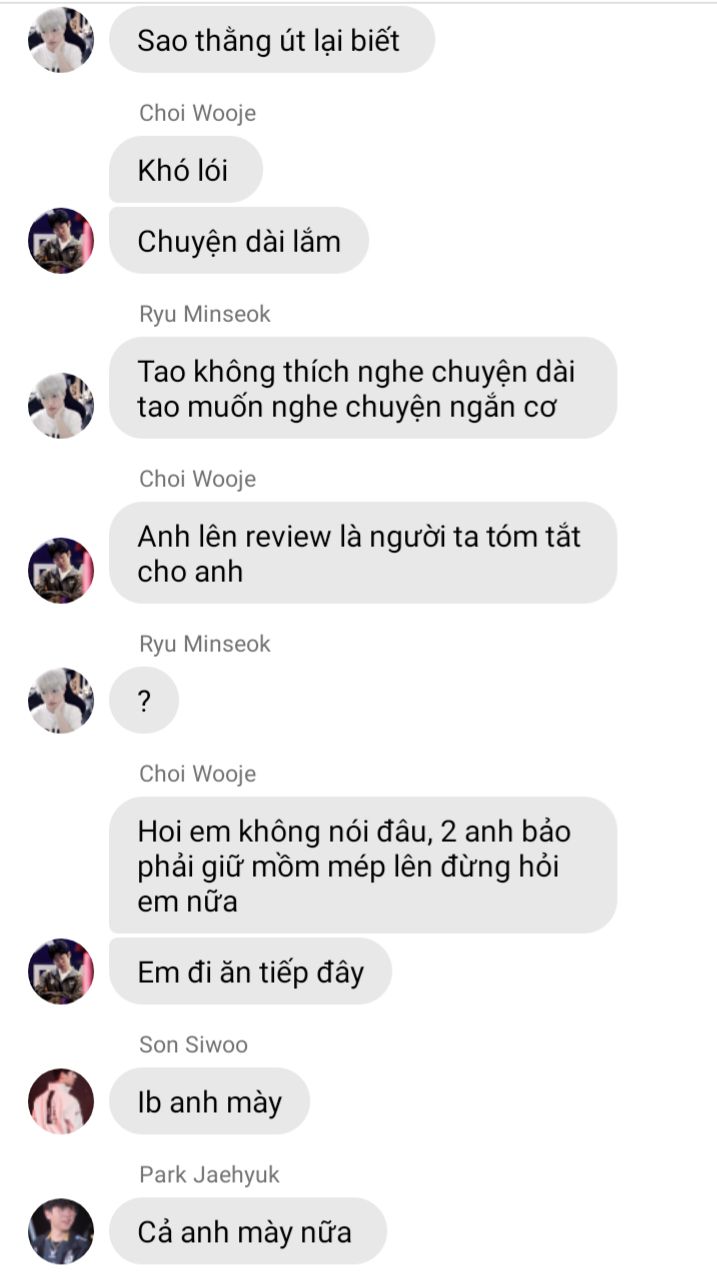
Task: Tap the avatar beside "Sao thằng út lại biết"
Action: pyautogui.click(x=61, y=40)
